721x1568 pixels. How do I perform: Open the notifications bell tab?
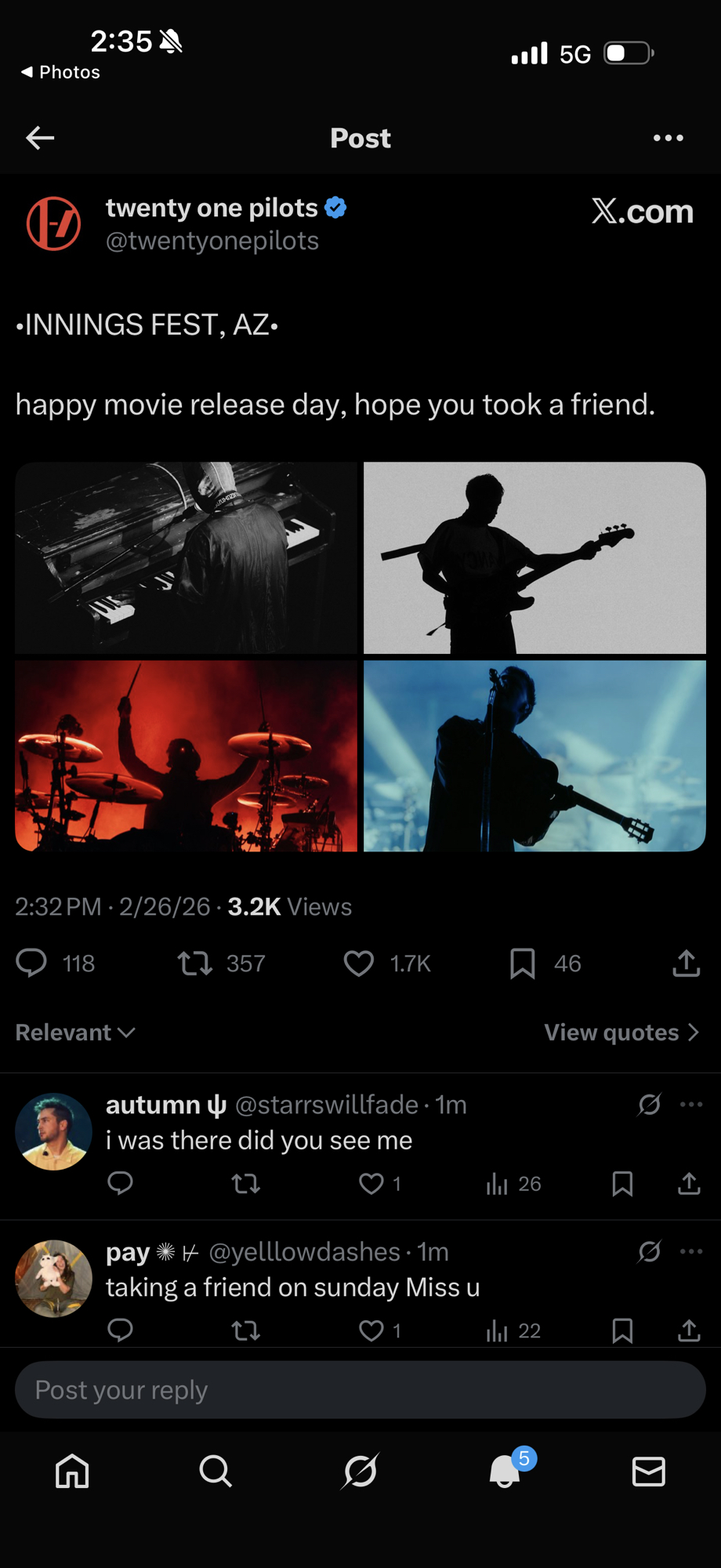pyautogui.click(x=505, y=1472)
